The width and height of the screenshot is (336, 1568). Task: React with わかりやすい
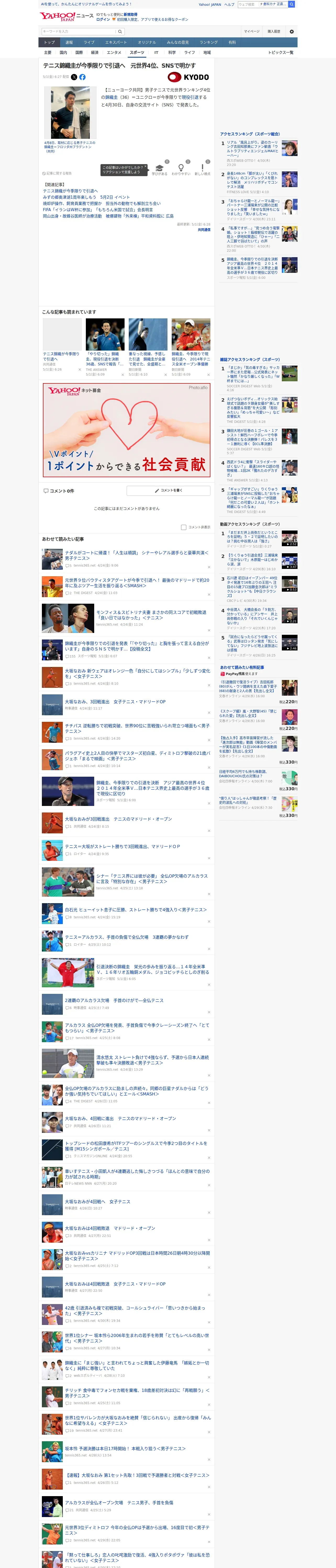181,170
